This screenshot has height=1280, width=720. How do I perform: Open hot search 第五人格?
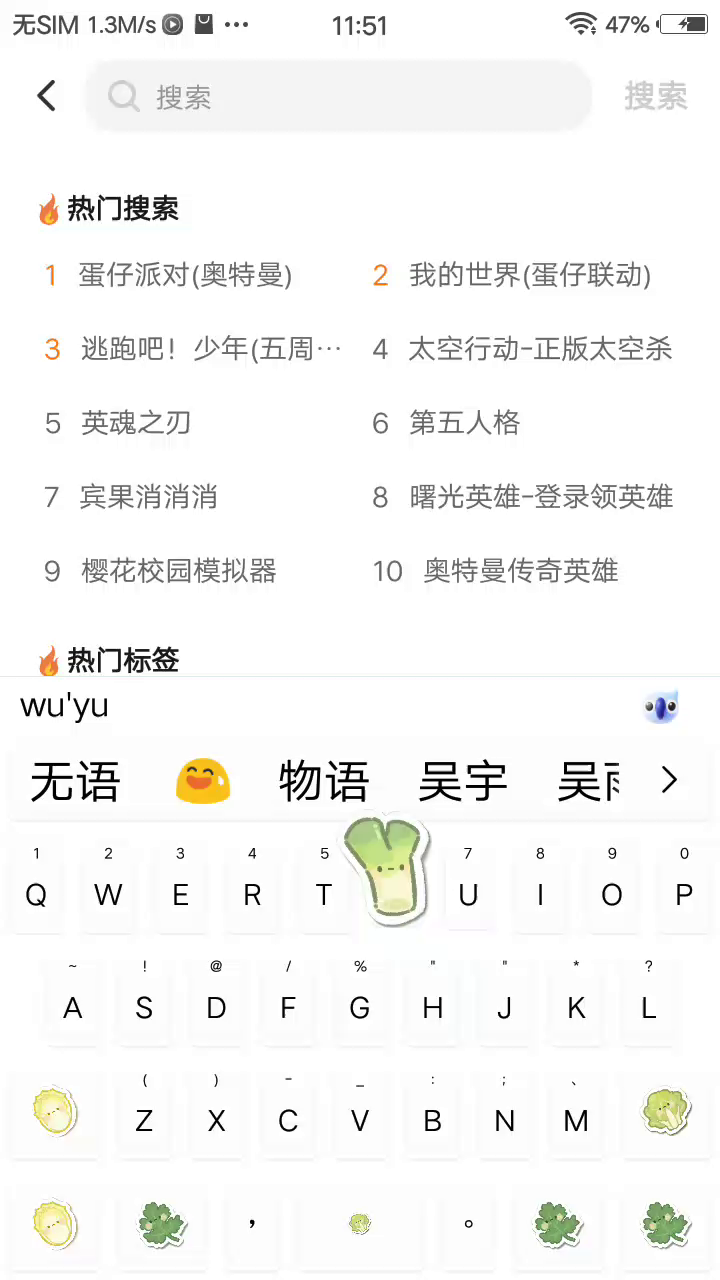(464, 423)
